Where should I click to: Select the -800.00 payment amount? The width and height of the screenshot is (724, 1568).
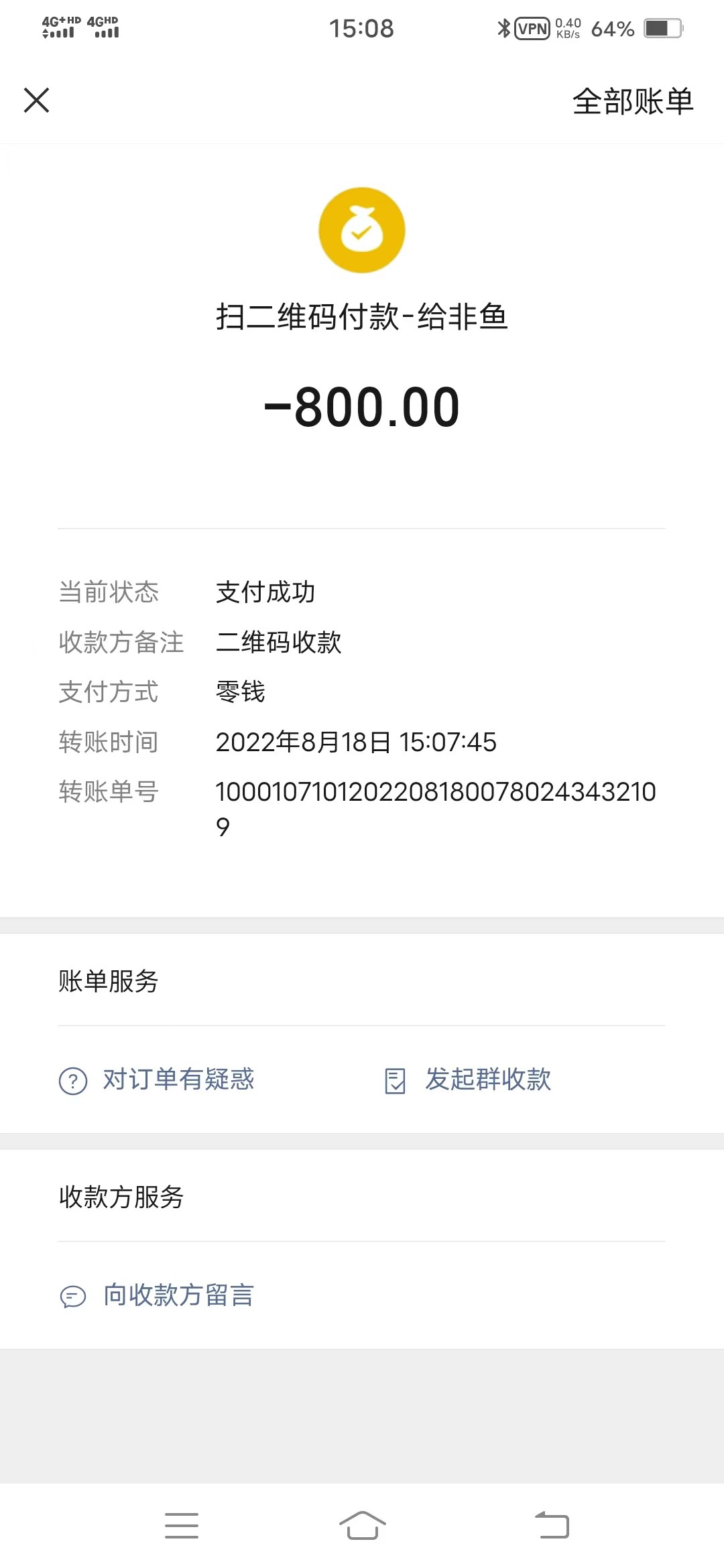pos(362,407)
